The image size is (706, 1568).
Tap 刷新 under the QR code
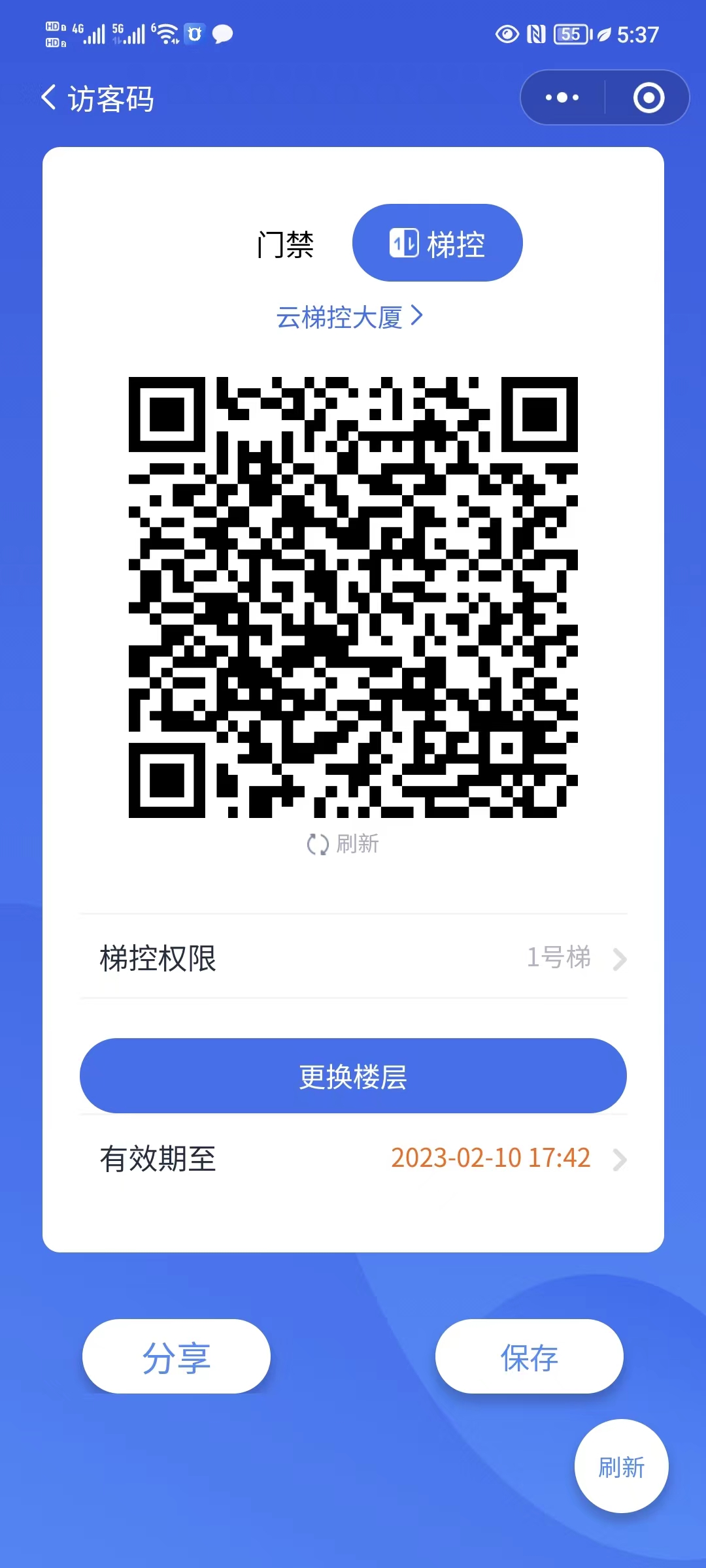(343, 843)
